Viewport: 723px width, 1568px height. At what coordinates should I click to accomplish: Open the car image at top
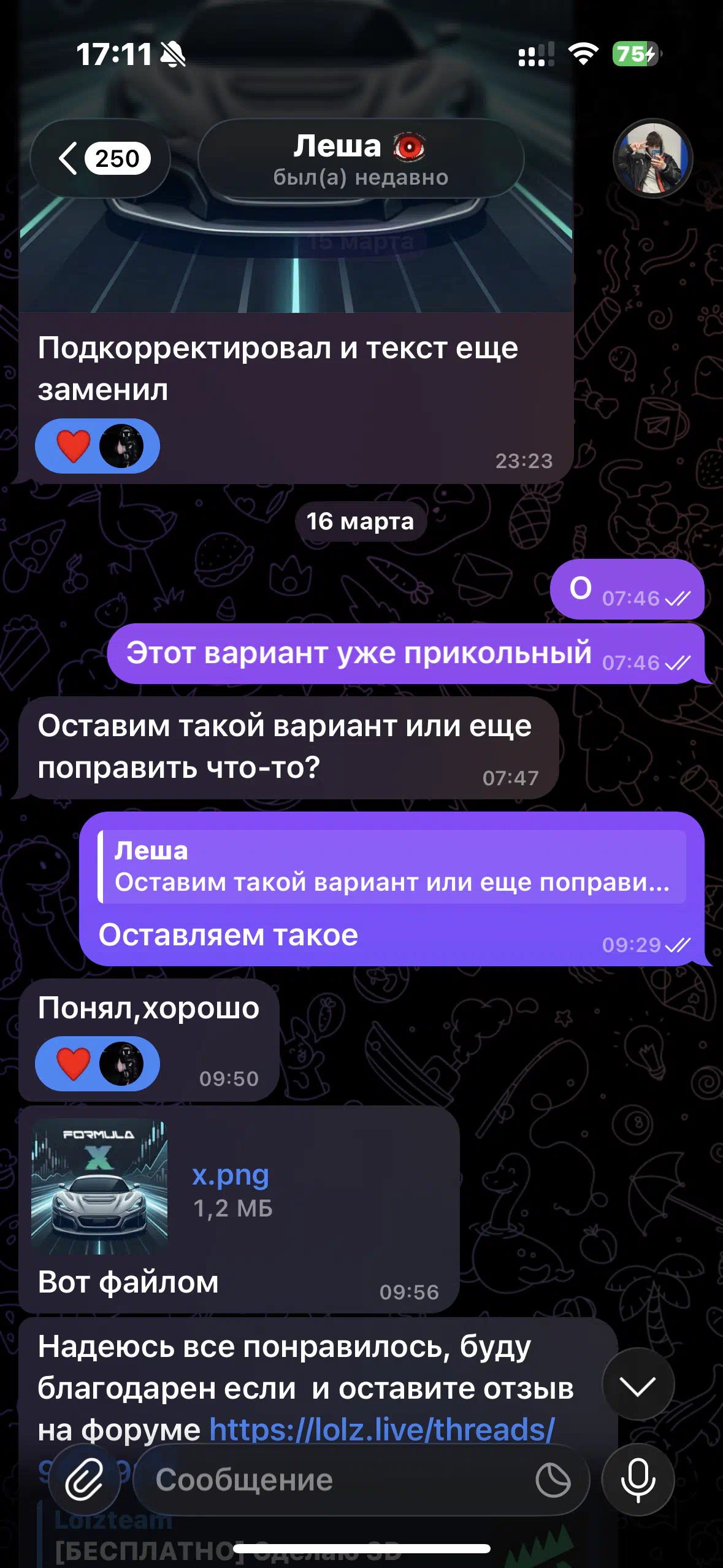pyautogui.click(x=296, y=270)
